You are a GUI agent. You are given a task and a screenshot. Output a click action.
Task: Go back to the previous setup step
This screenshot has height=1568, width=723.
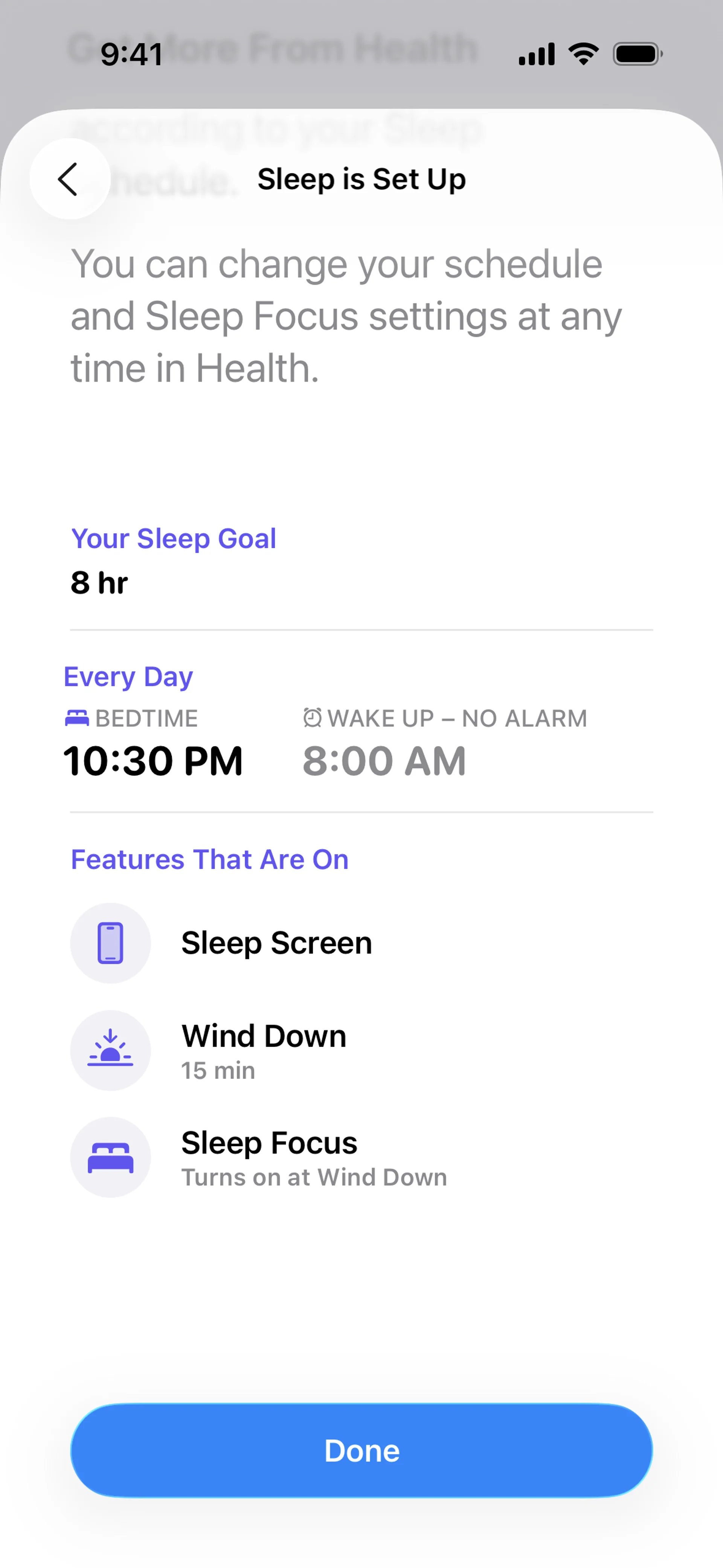(x=69, y=179)
